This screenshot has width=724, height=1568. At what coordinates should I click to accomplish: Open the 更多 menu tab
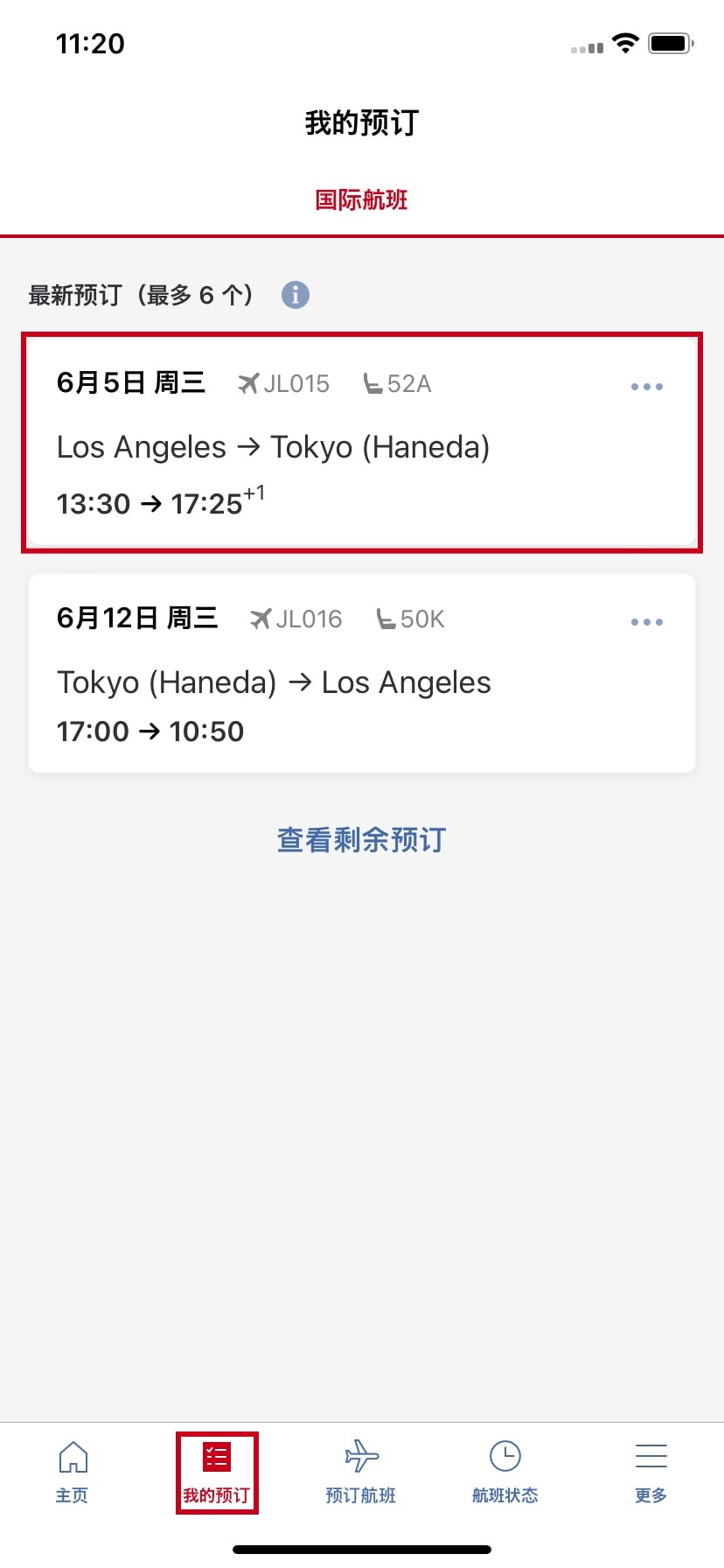click(x=651, y=1473)
